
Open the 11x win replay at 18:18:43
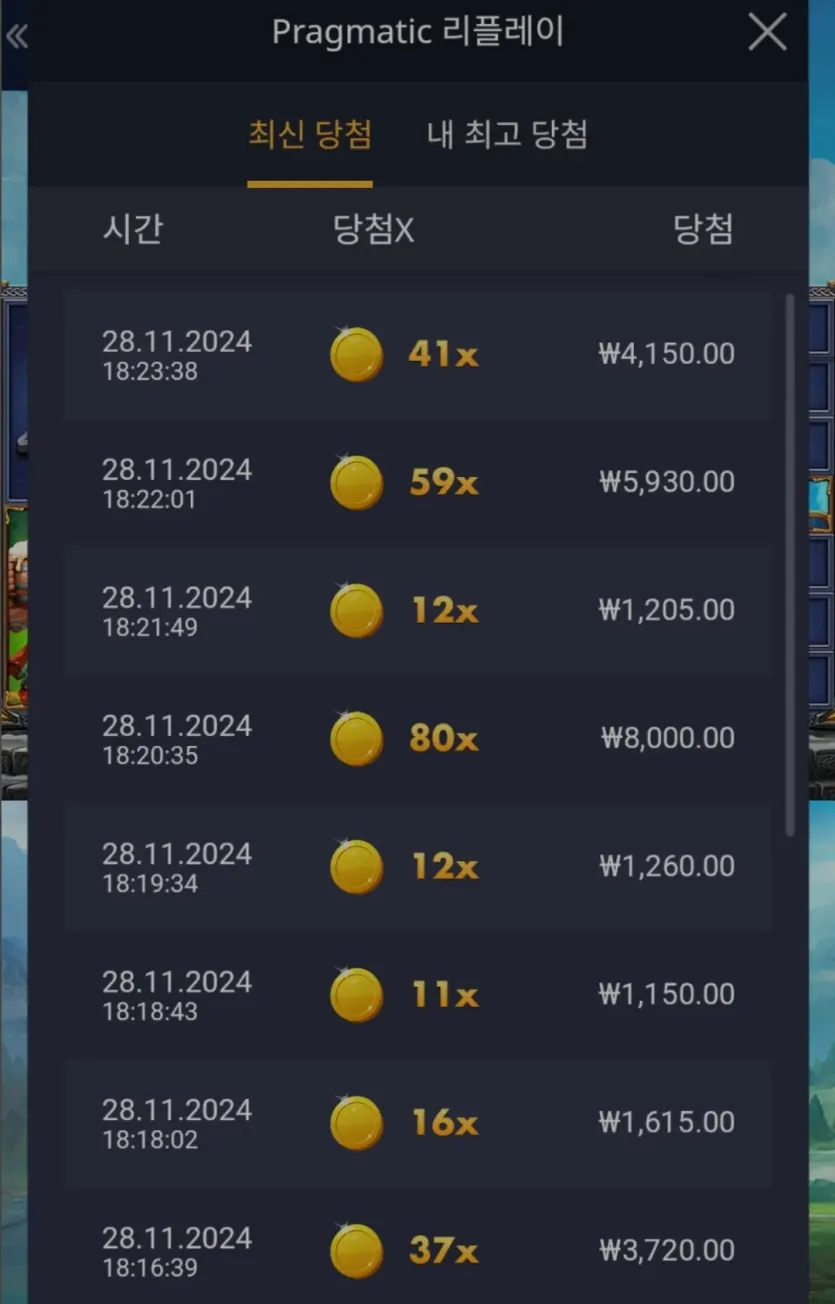click(418, 995)
